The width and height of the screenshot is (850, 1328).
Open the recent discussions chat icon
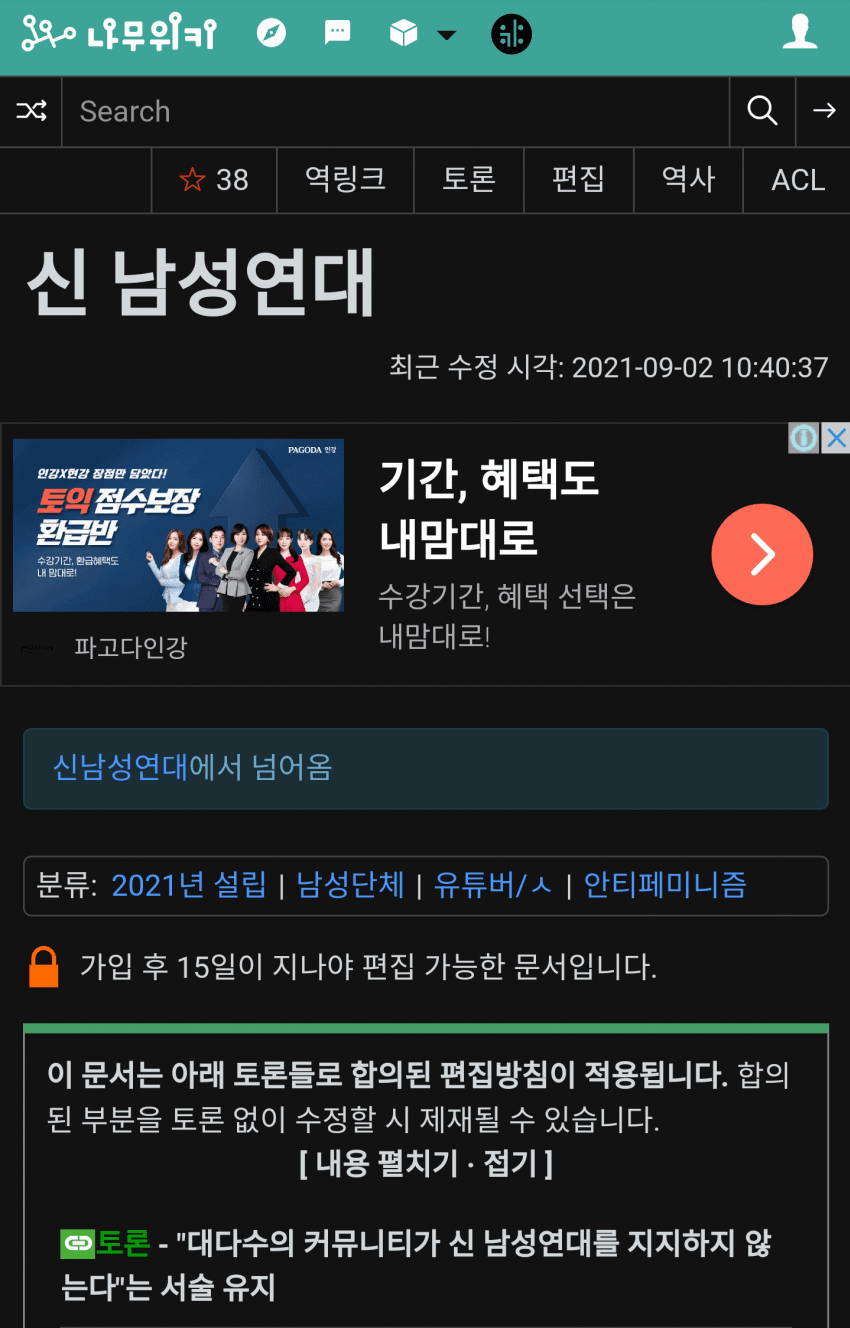(338, 33)
